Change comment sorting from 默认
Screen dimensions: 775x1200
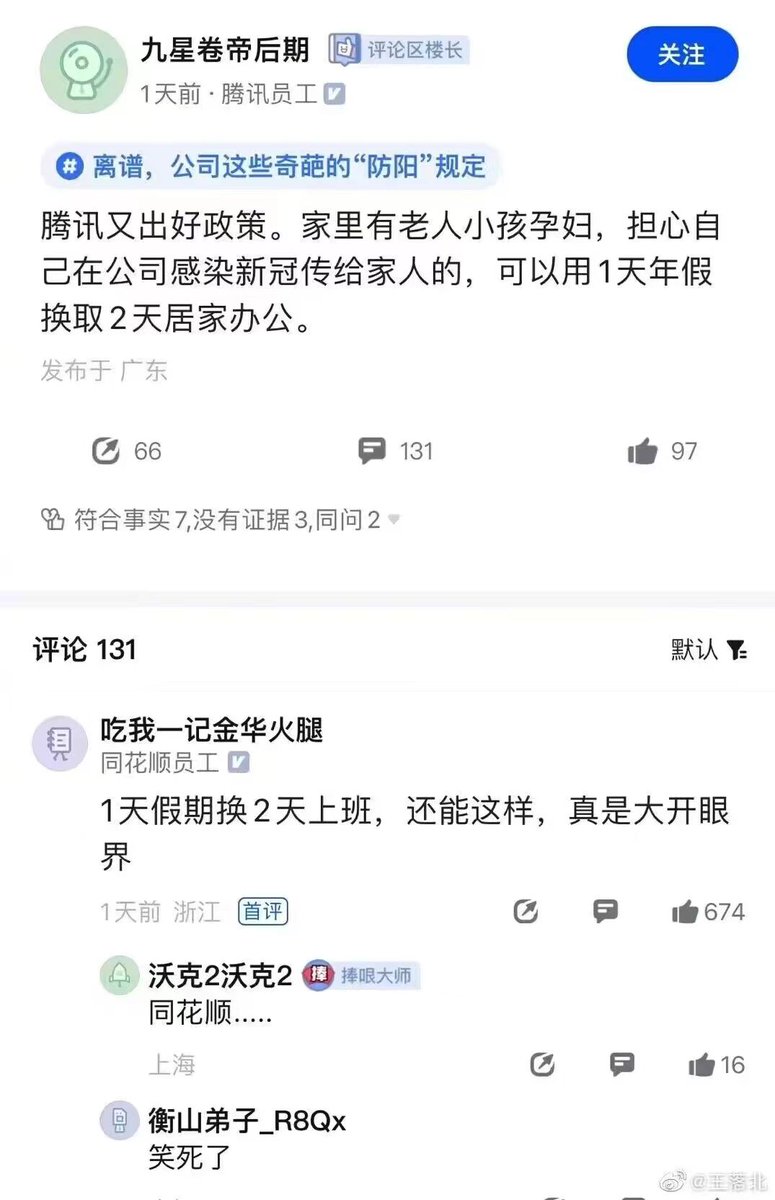pyautogui.click(x=708, y=649)
